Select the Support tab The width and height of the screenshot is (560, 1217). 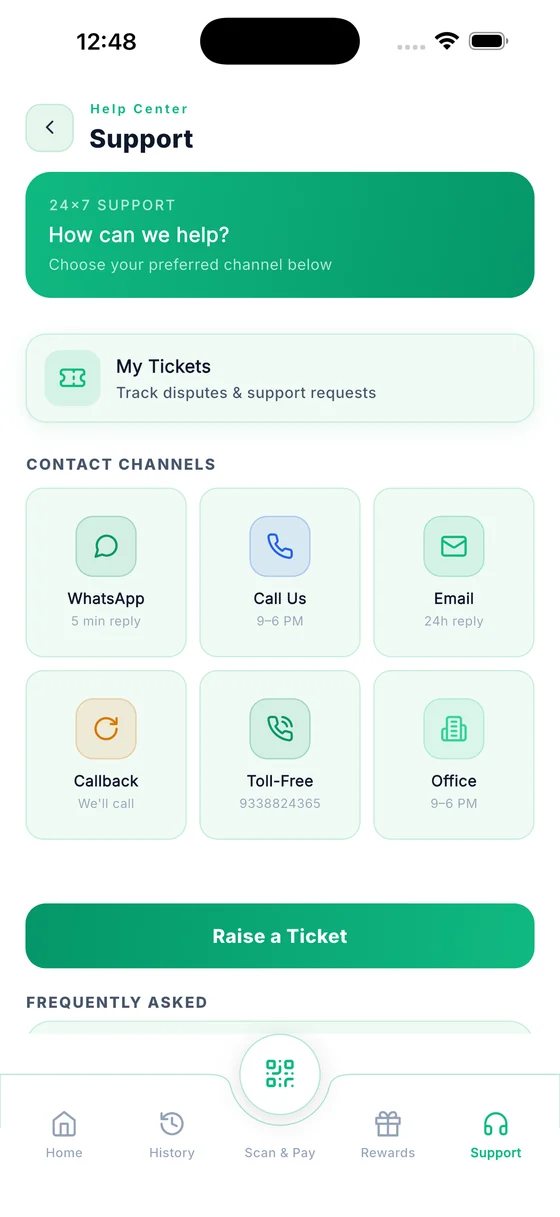point(496,1135)
